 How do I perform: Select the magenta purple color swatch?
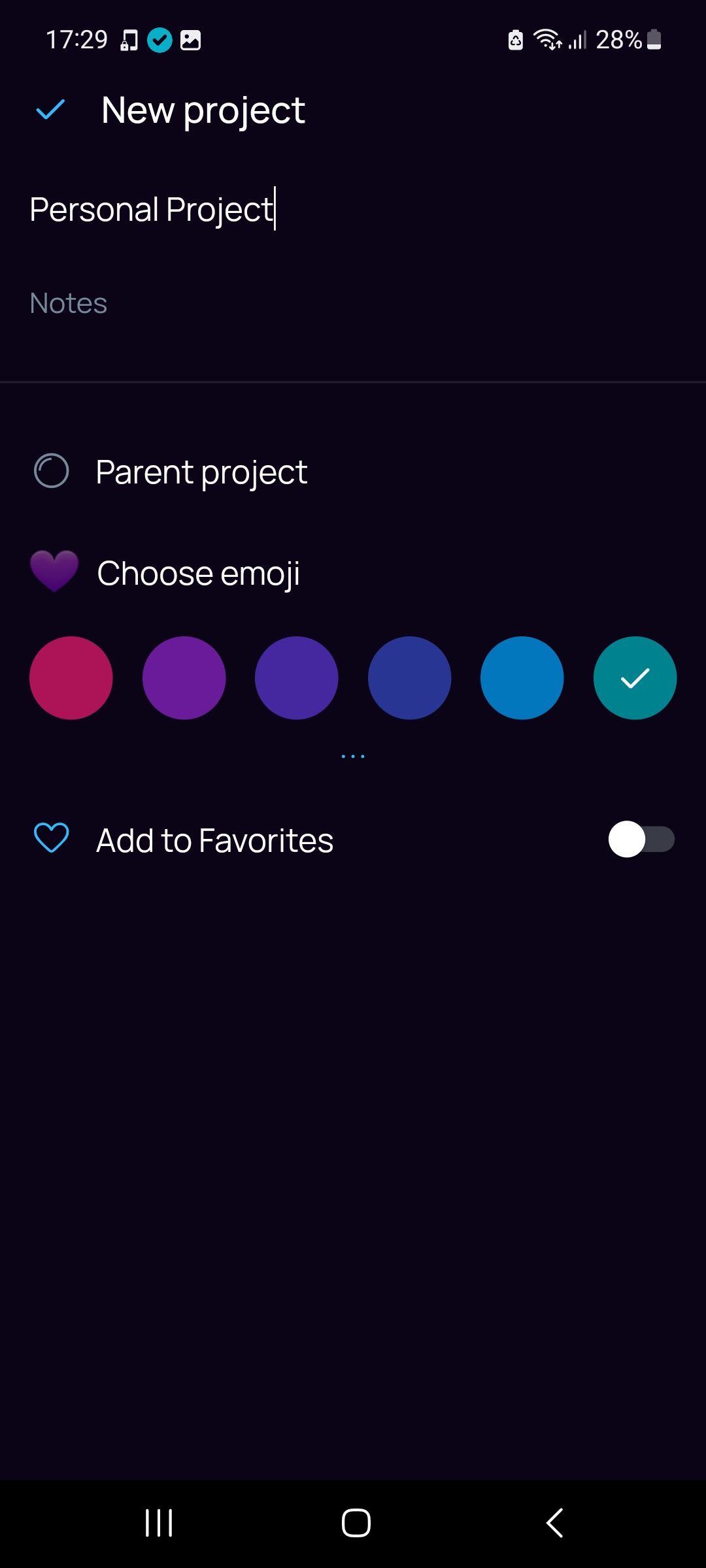click(x=184, y=678)
